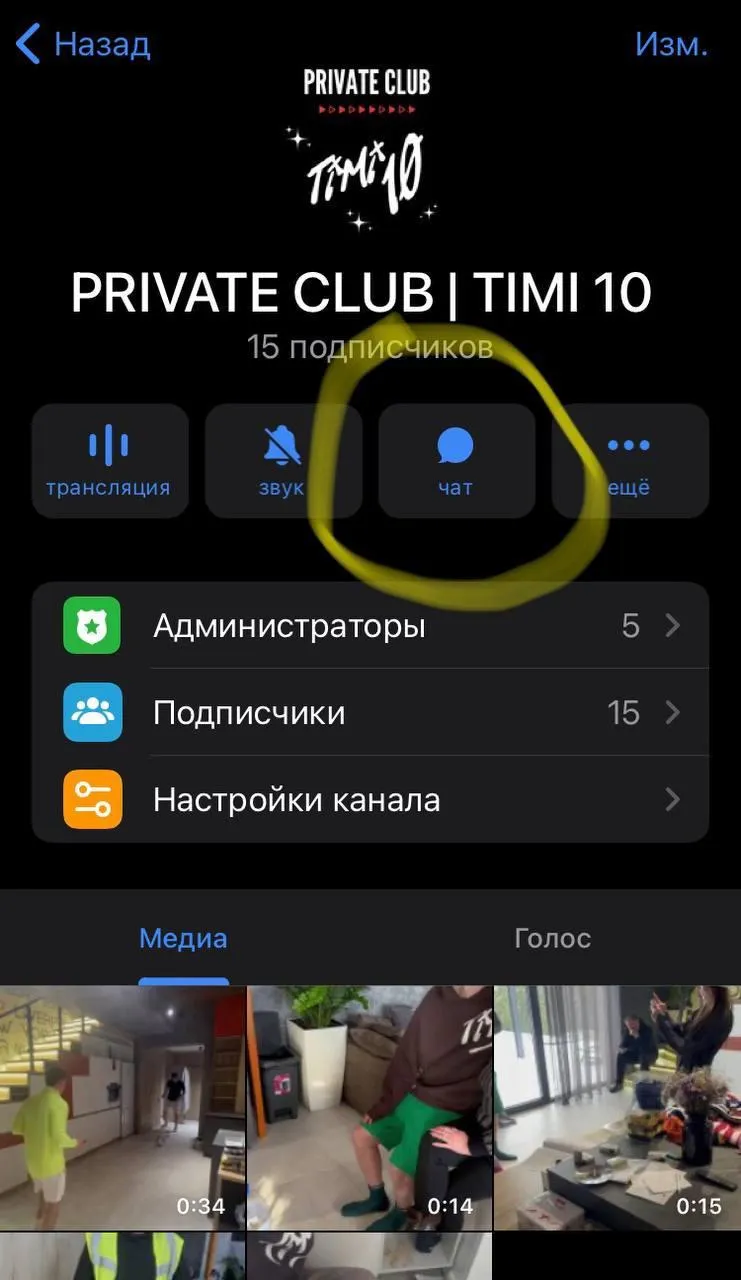Switch to the Медиа tab

(183, 939)
